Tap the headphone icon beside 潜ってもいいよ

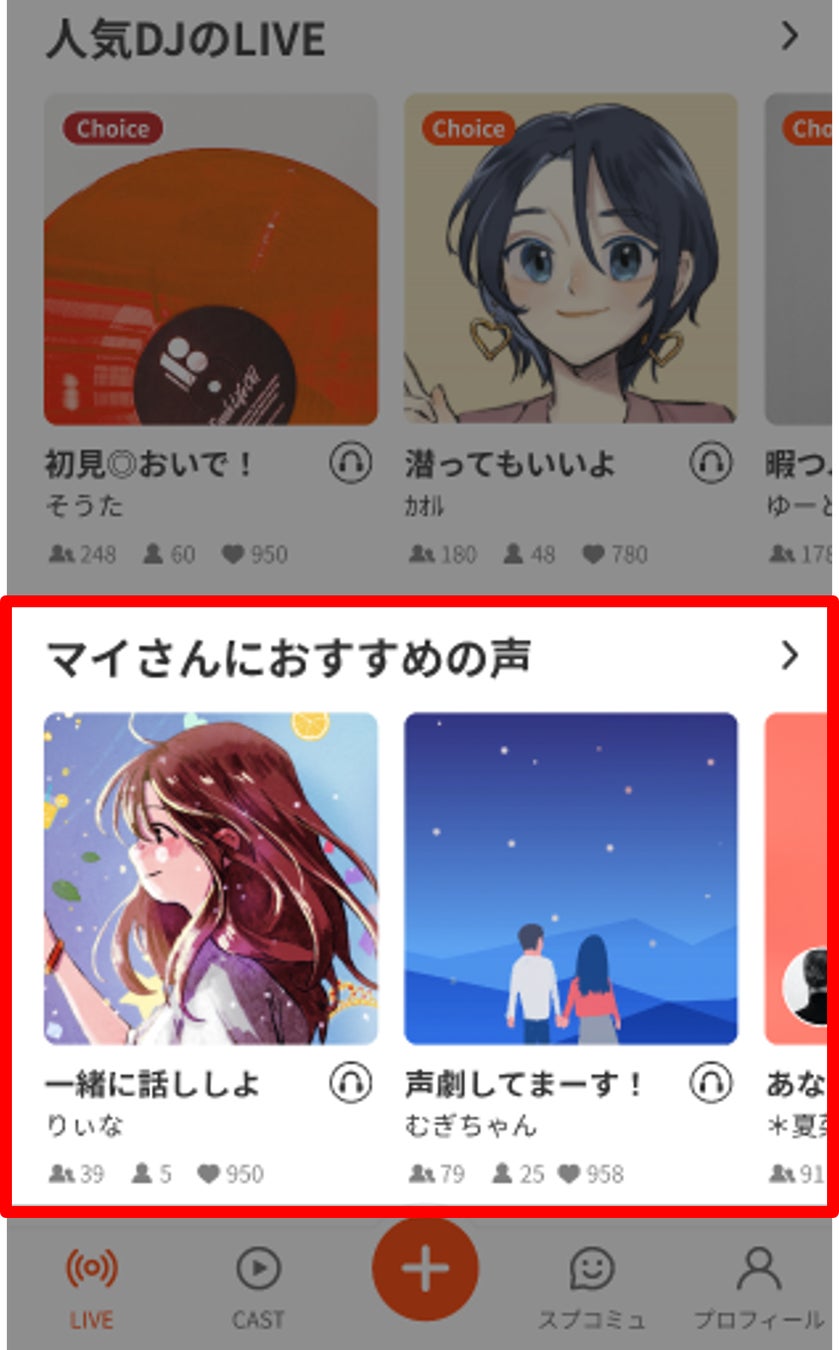click(710, 463)
